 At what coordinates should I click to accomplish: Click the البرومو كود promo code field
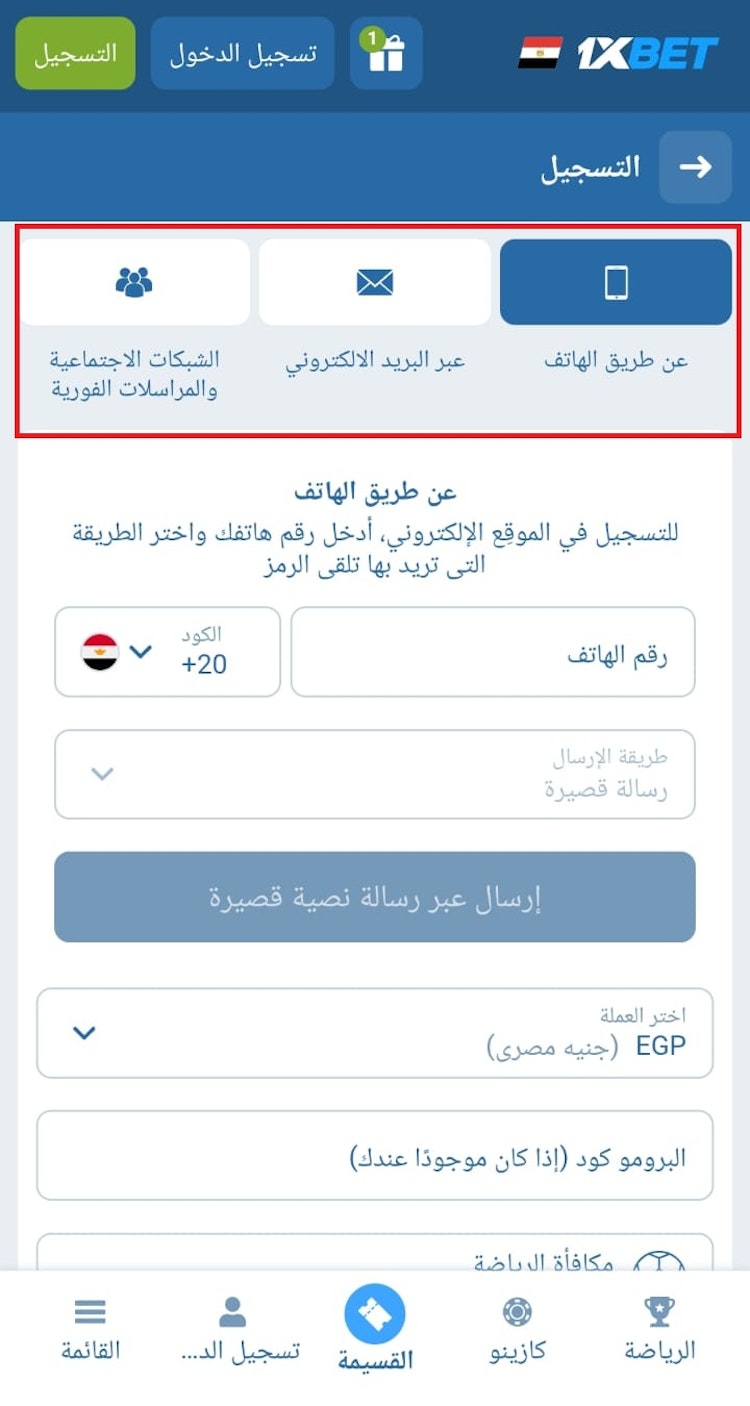[x=374, y=1155]
